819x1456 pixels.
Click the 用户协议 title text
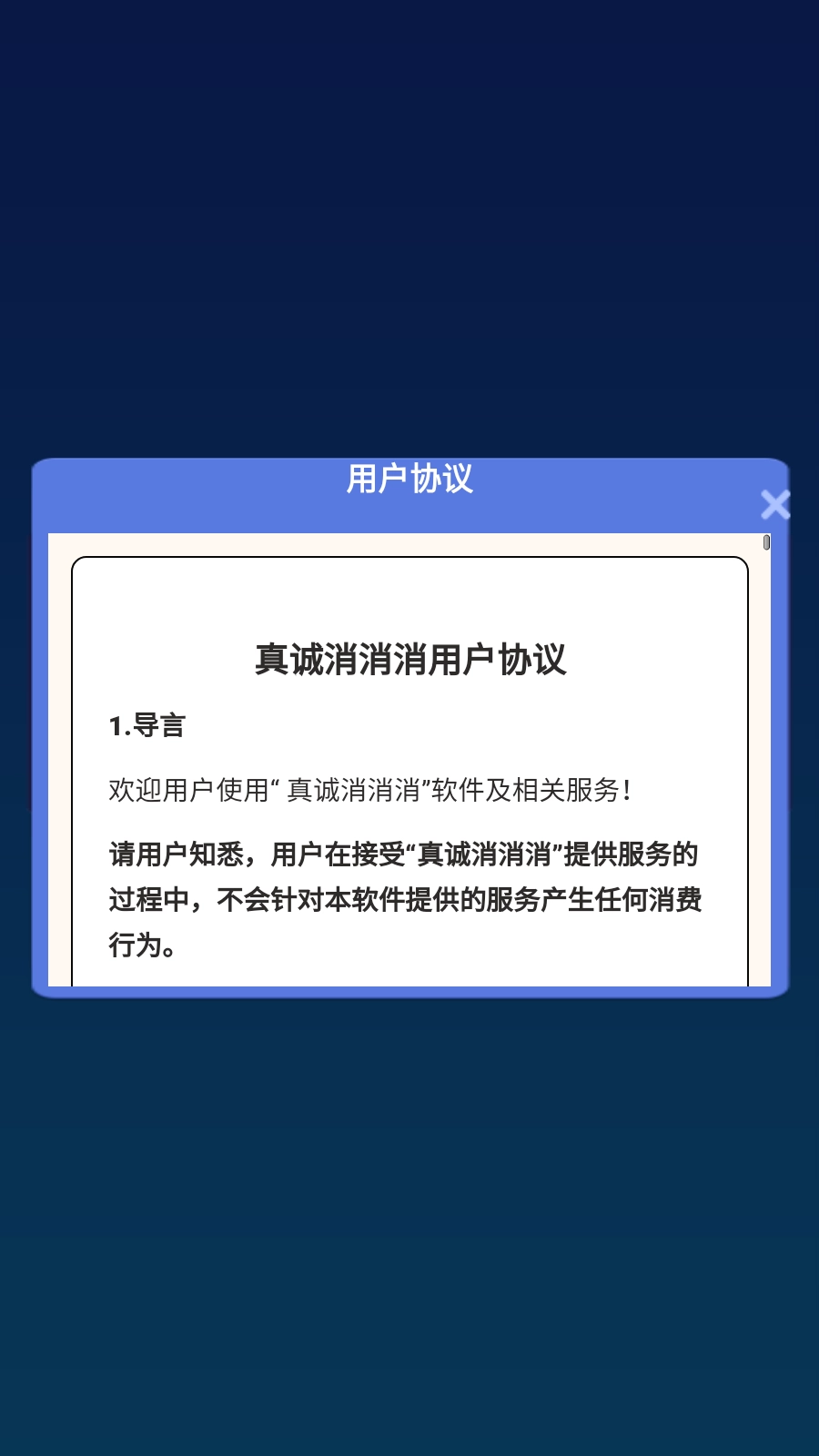click(x=411, y=480)
